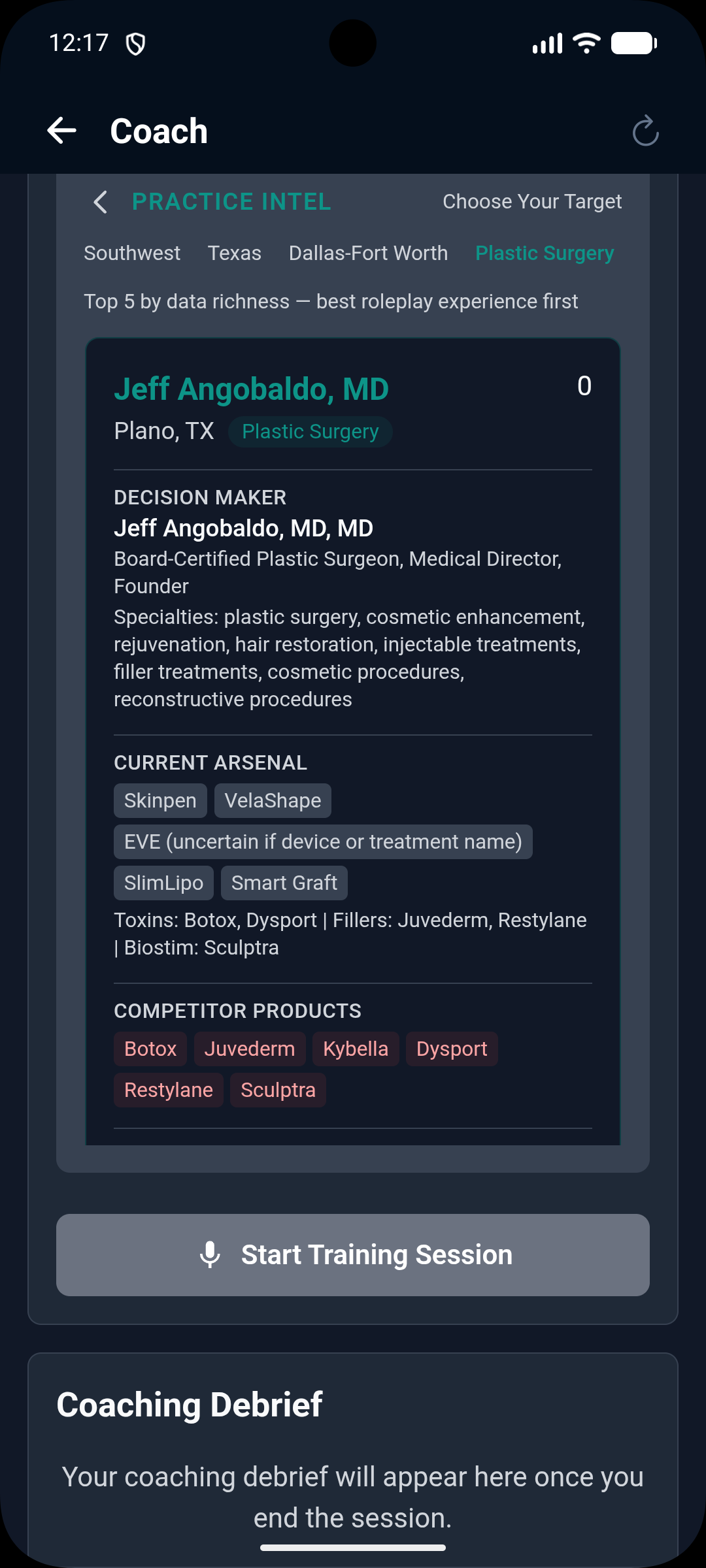Screen dimensions: 706x1568
Task: Refresh the Coach page
Action: click(x=645, y=131)
